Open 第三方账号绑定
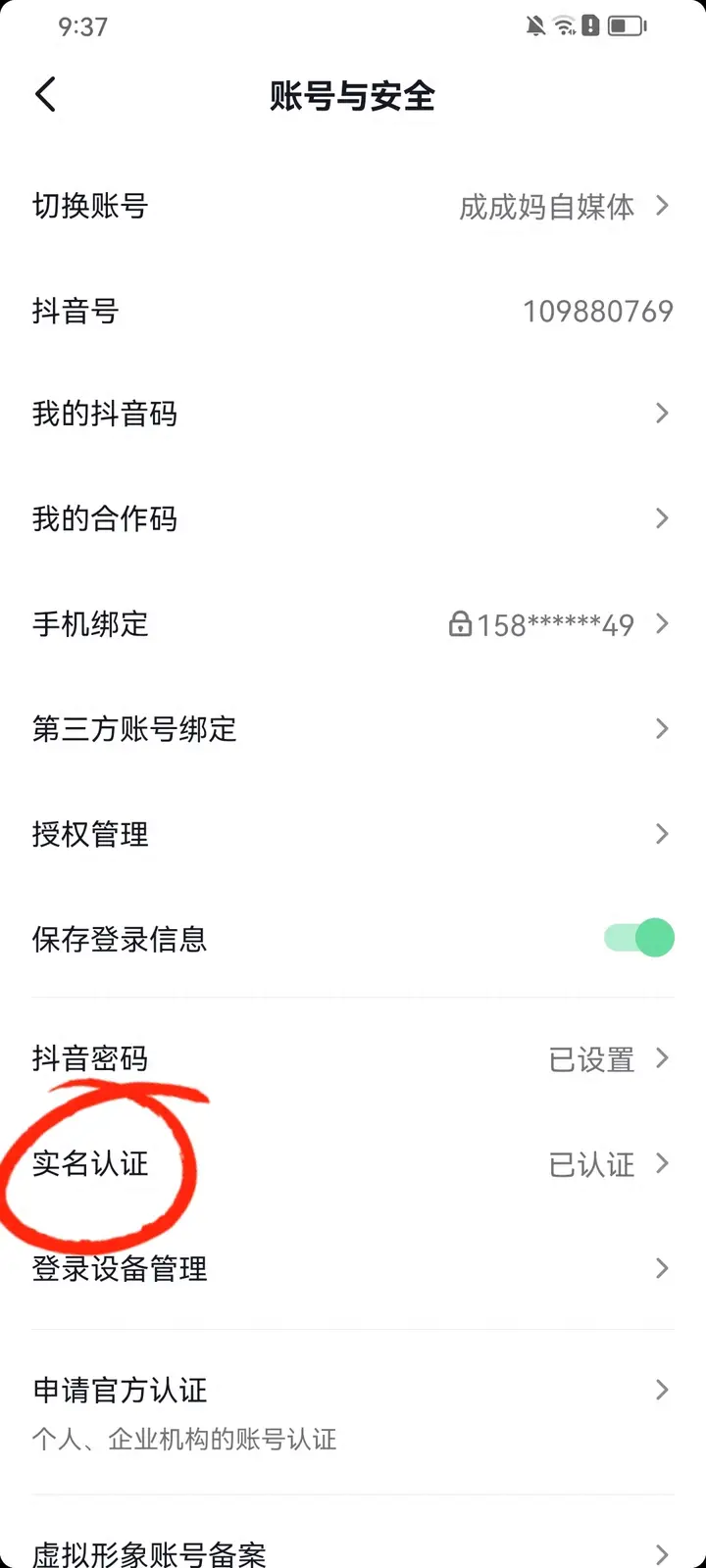The height and width of the screenshot is (1568, 706). [353, 728]
